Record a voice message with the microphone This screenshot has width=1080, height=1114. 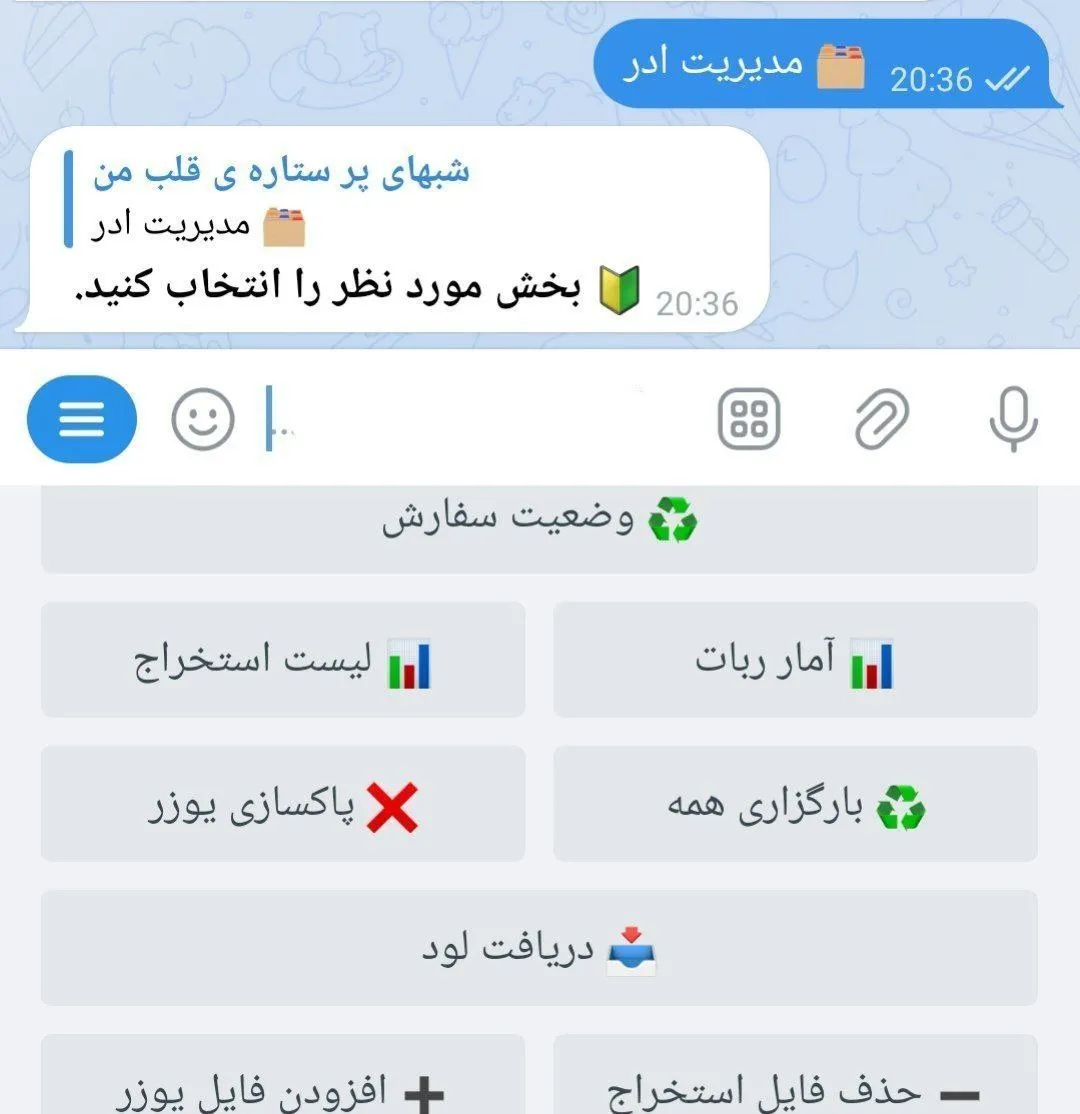point(1013,419)
